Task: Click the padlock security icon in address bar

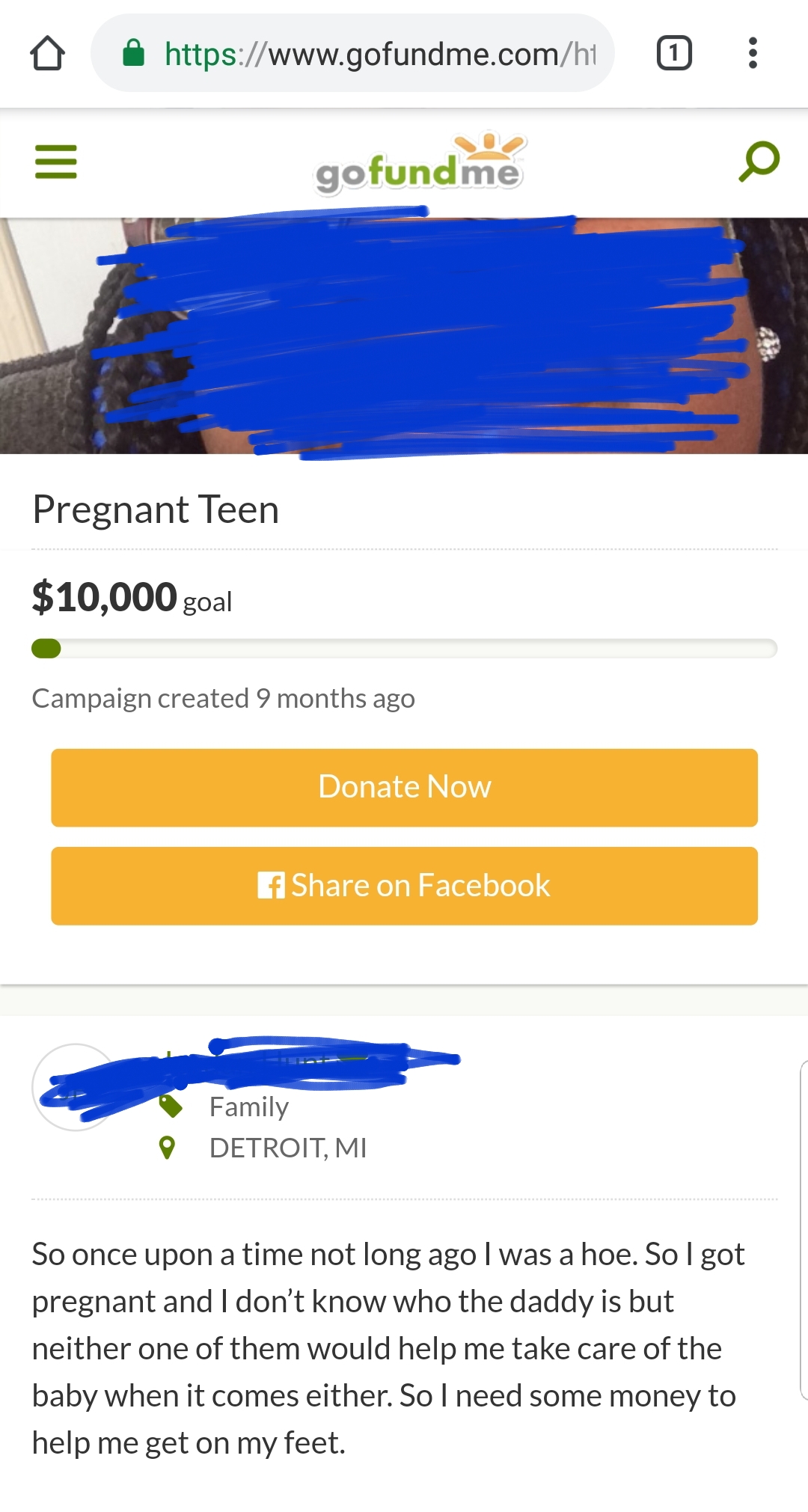Action: (x=135, y=54)
